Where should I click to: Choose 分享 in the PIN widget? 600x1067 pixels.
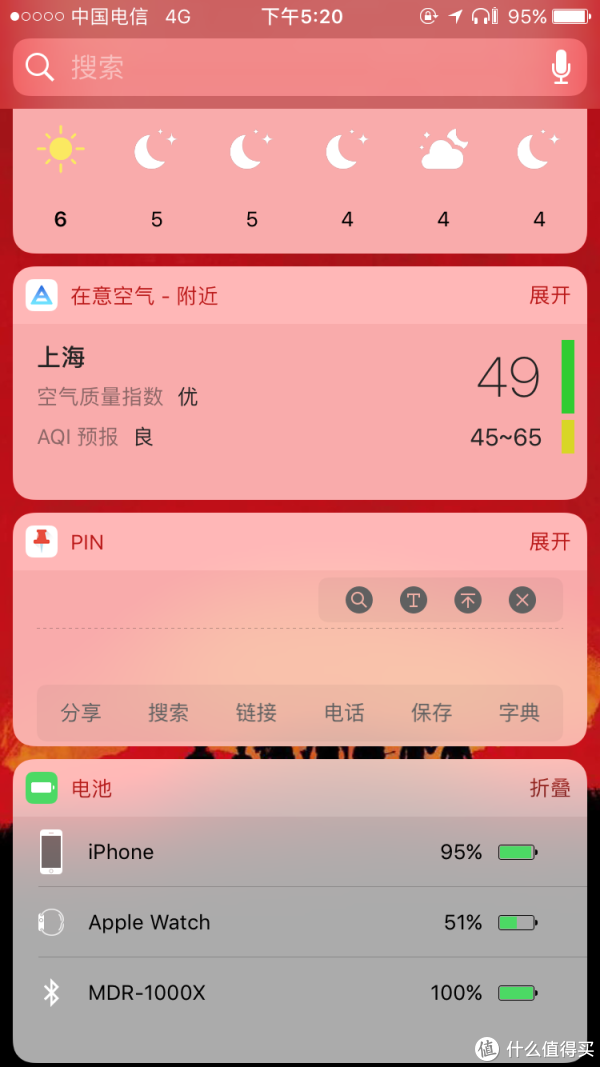(81, 713)
